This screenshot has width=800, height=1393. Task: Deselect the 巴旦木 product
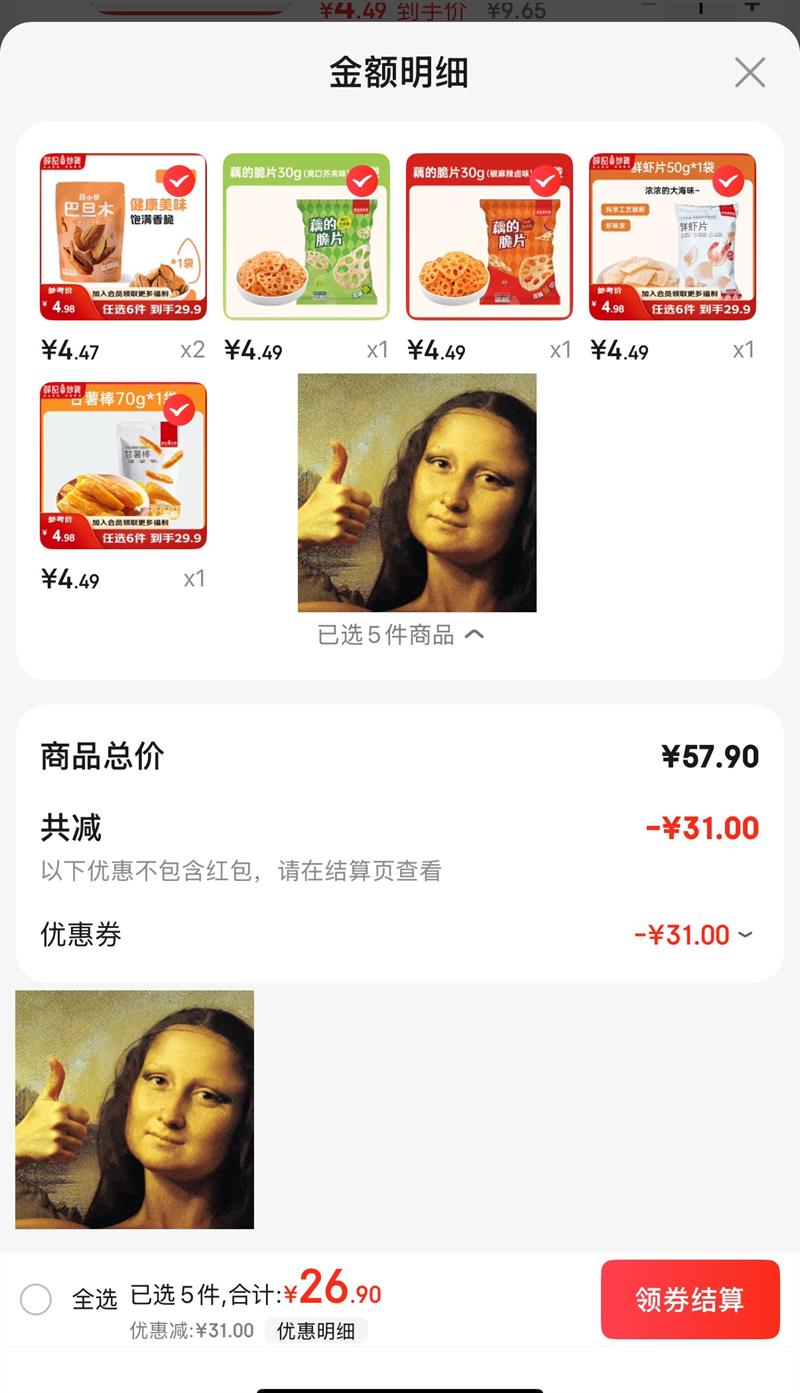point(179,181)
